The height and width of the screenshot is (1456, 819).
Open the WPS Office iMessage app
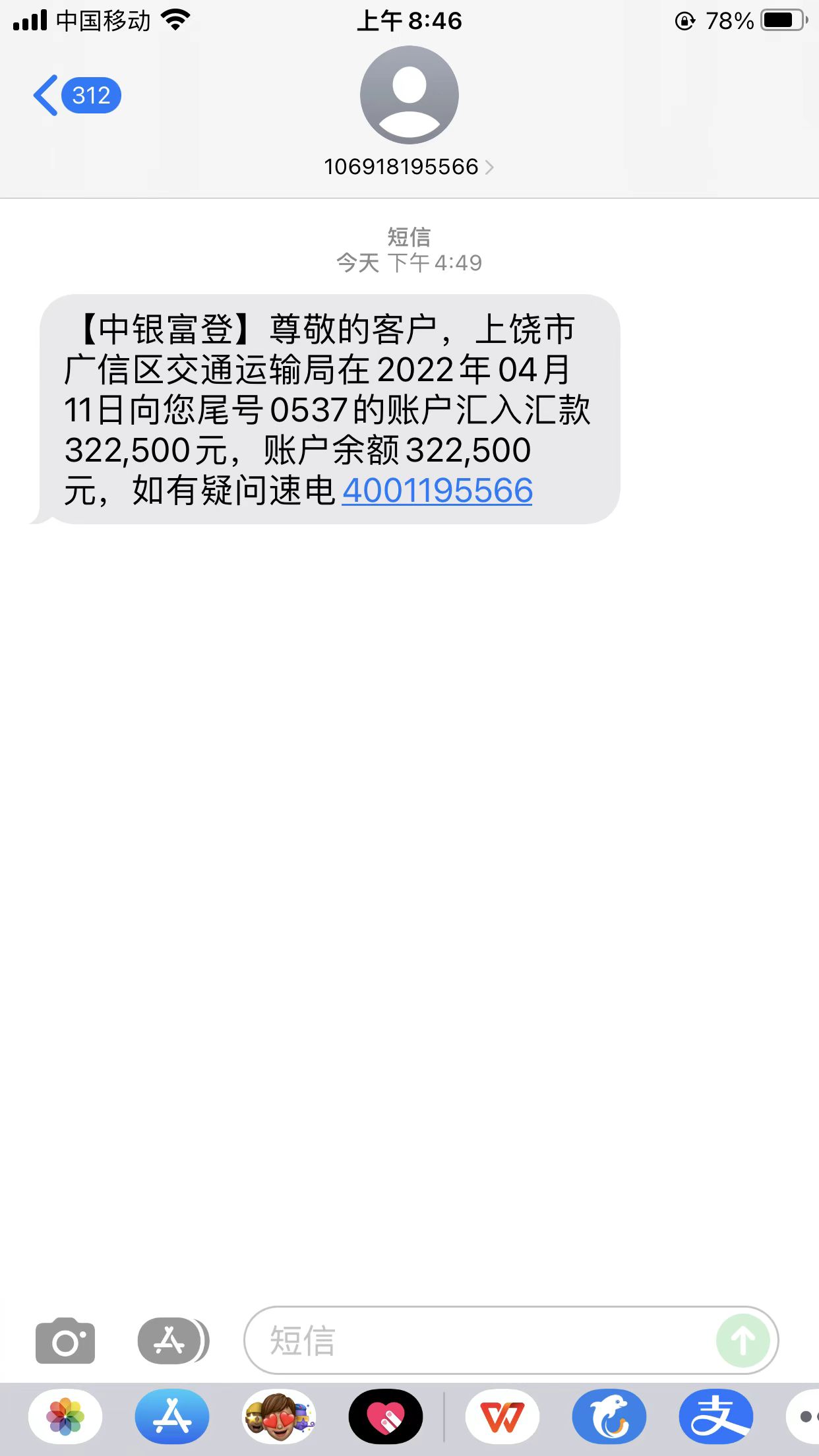pos(502,1417)
